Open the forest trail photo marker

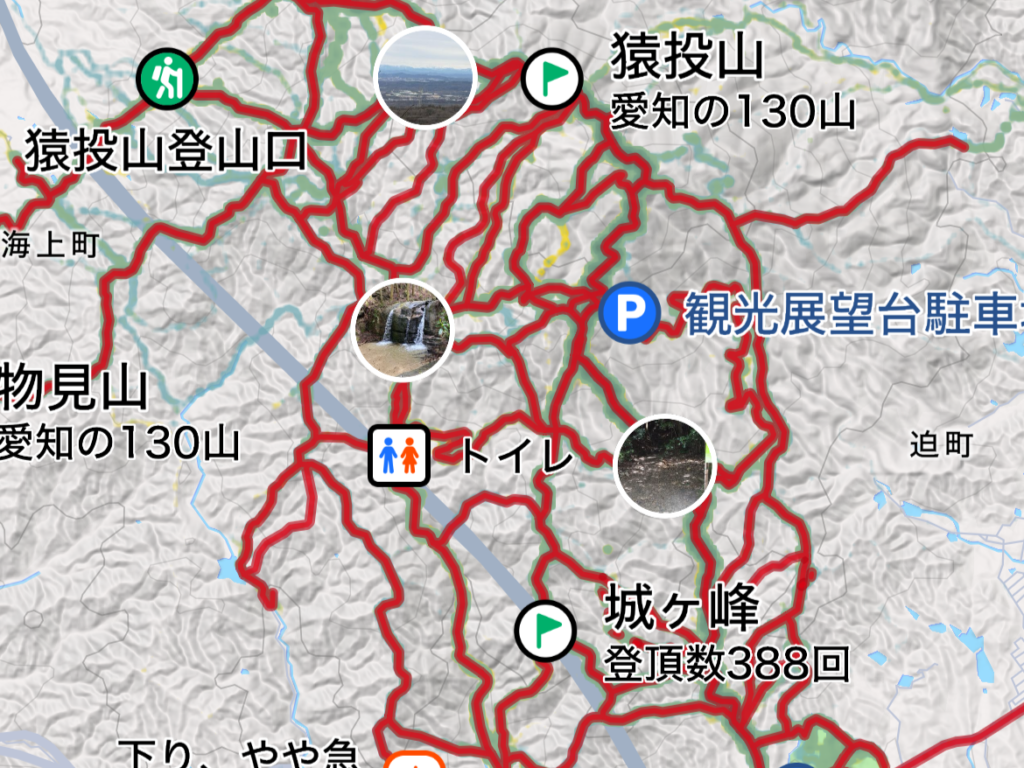coord(665,466)
